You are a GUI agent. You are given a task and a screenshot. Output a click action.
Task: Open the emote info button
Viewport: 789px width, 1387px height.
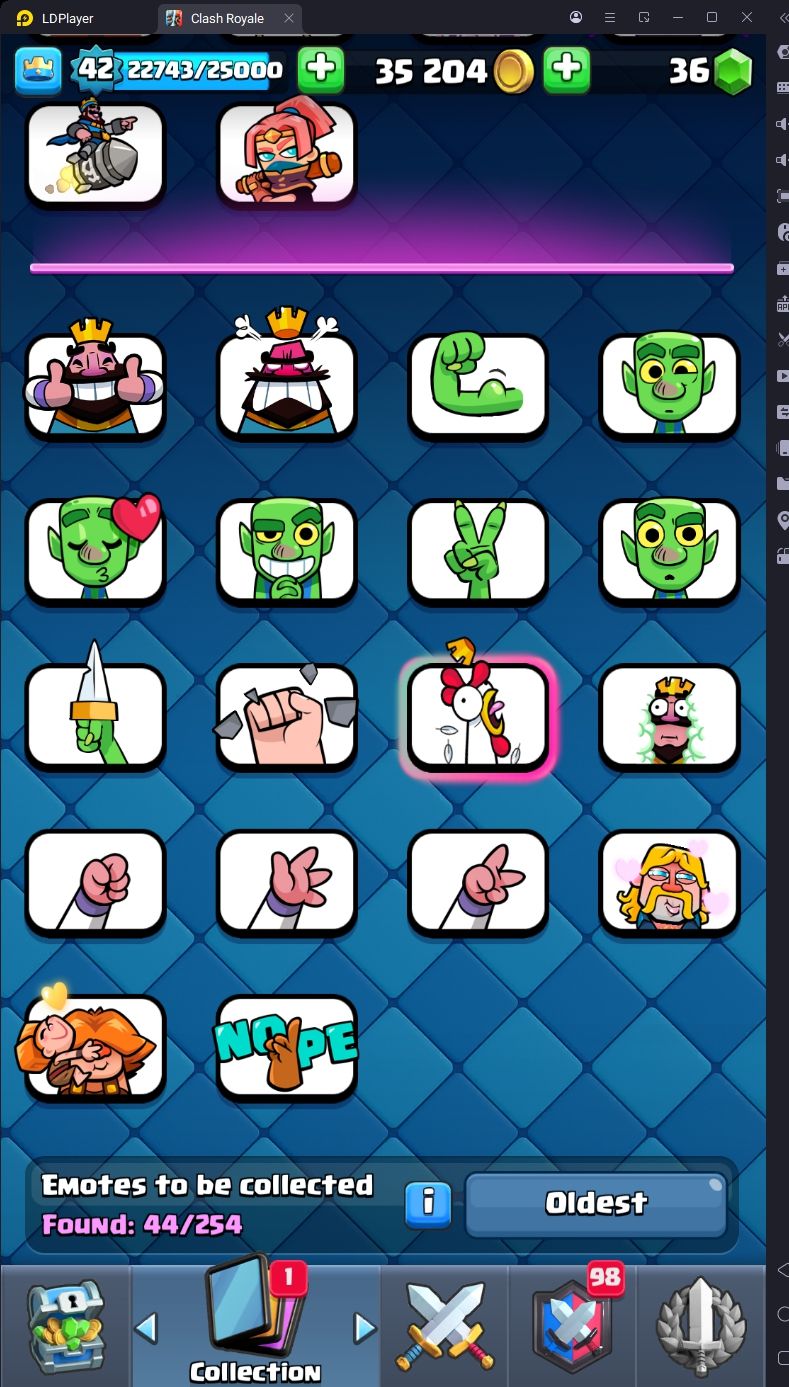[x=428, y=1202]
